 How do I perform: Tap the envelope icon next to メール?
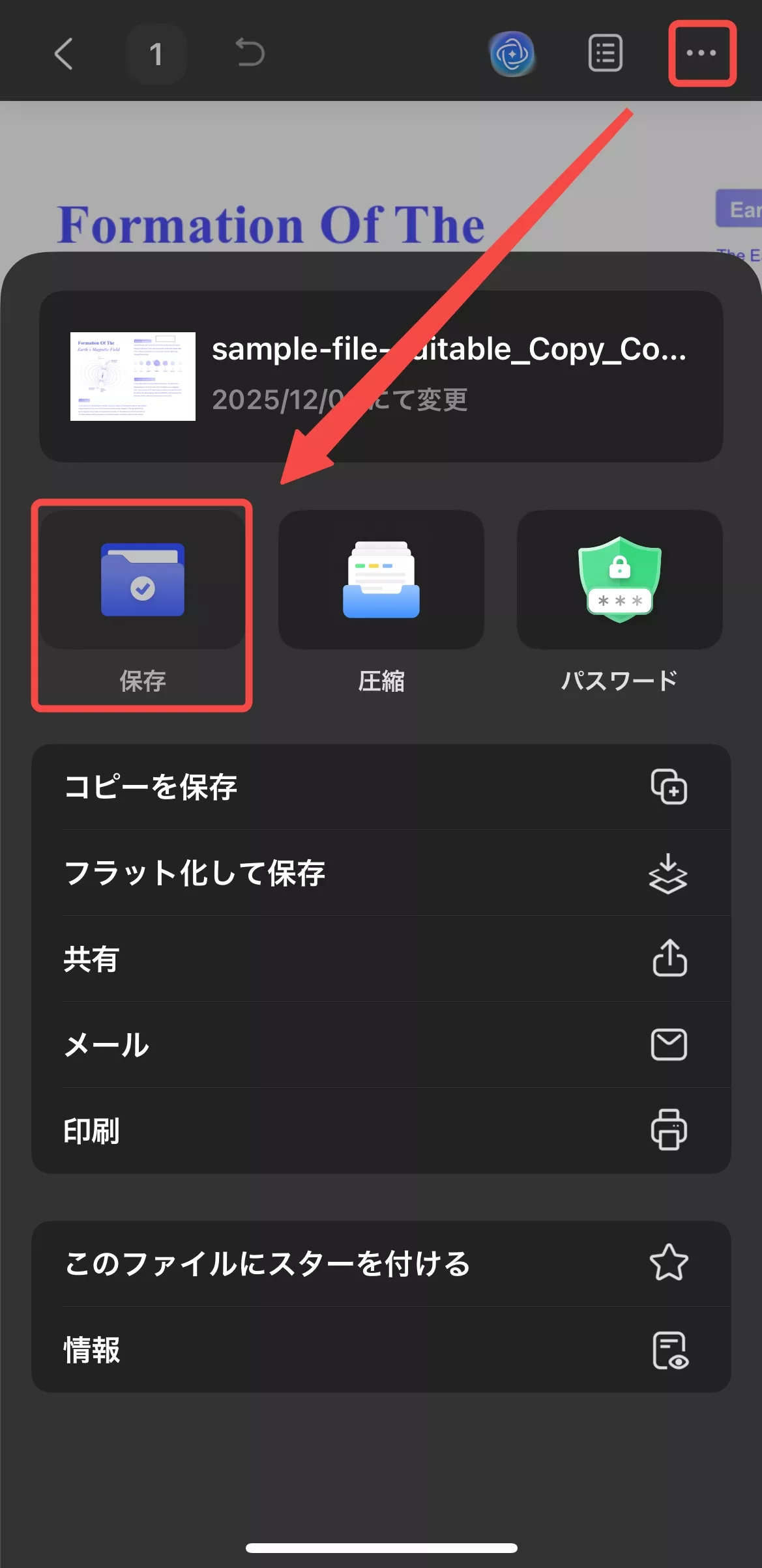click(669, 1046)
